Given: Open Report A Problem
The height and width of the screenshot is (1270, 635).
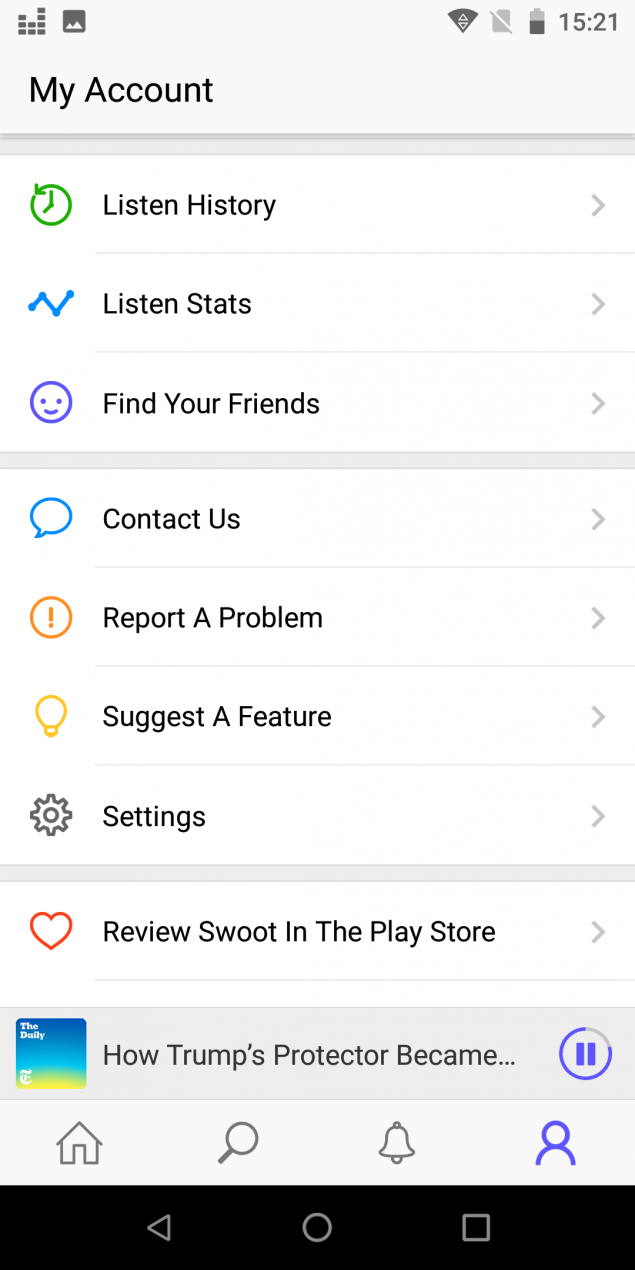Looking at the screenshot, I should pos(317,618).
